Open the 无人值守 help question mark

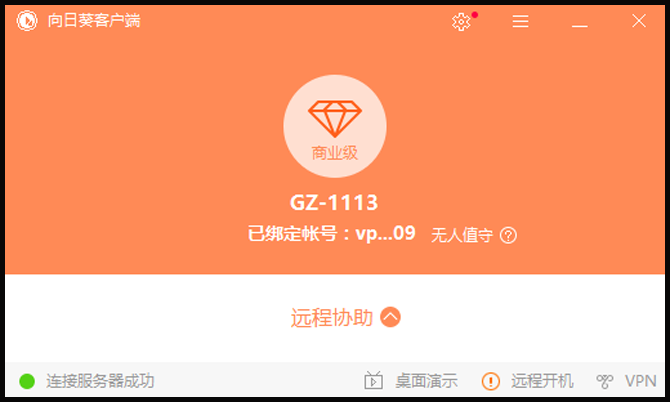tap(508, 236)
